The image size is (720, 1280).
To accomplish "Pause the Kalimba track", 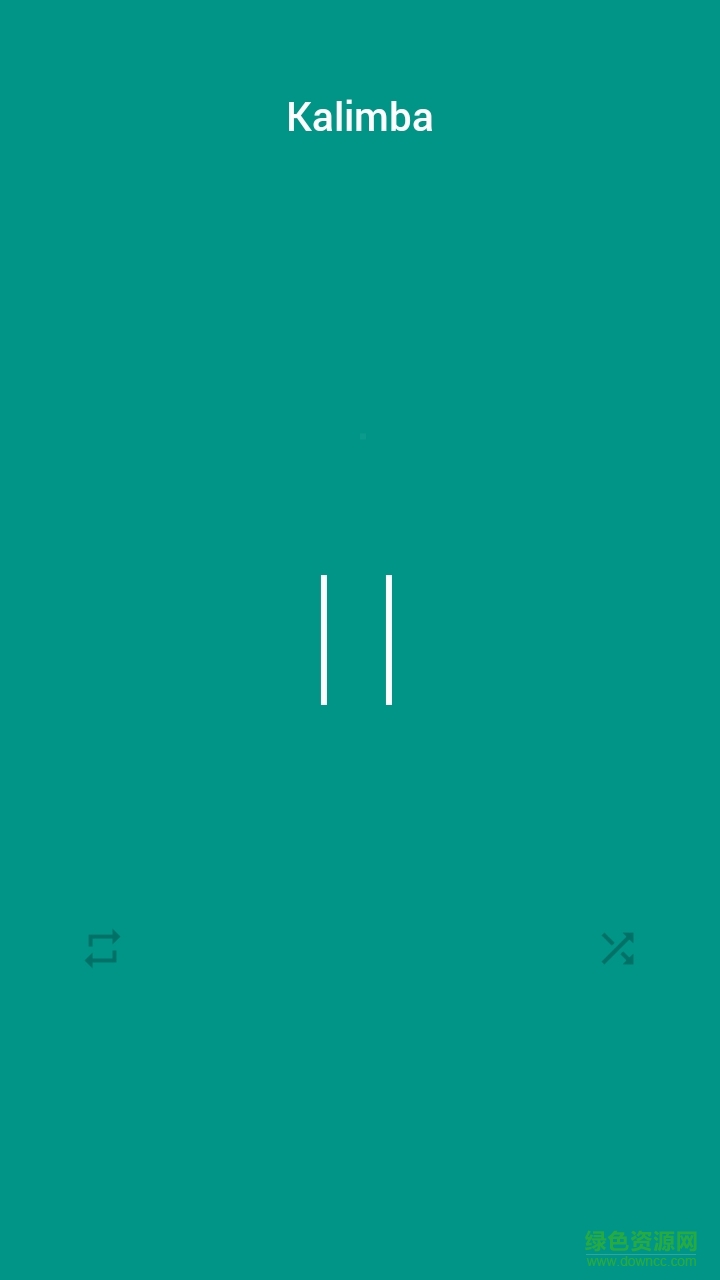I will [357, 640].
